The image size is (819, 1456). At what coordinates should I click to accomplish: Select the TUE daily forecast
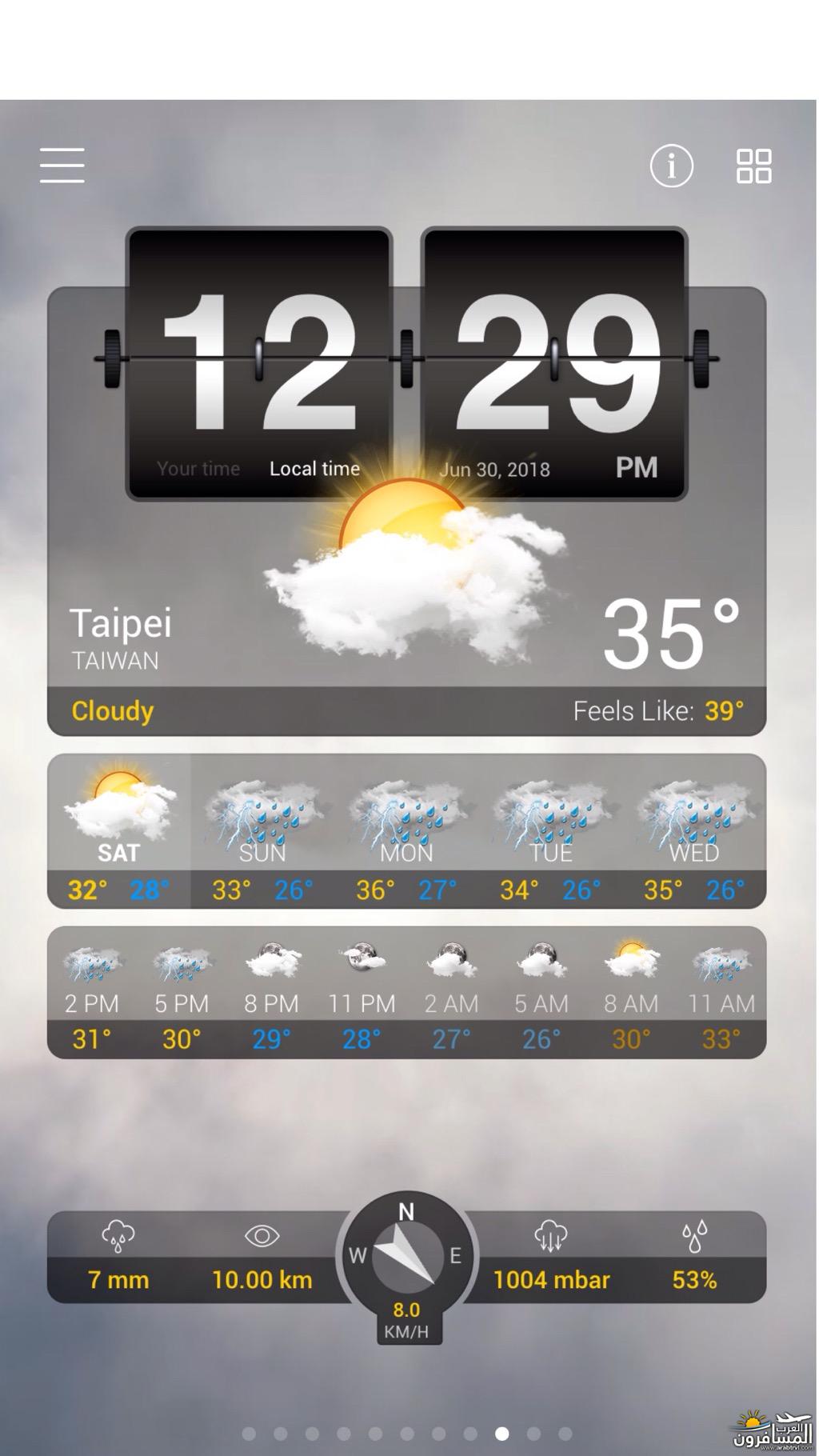pos(550,832)
